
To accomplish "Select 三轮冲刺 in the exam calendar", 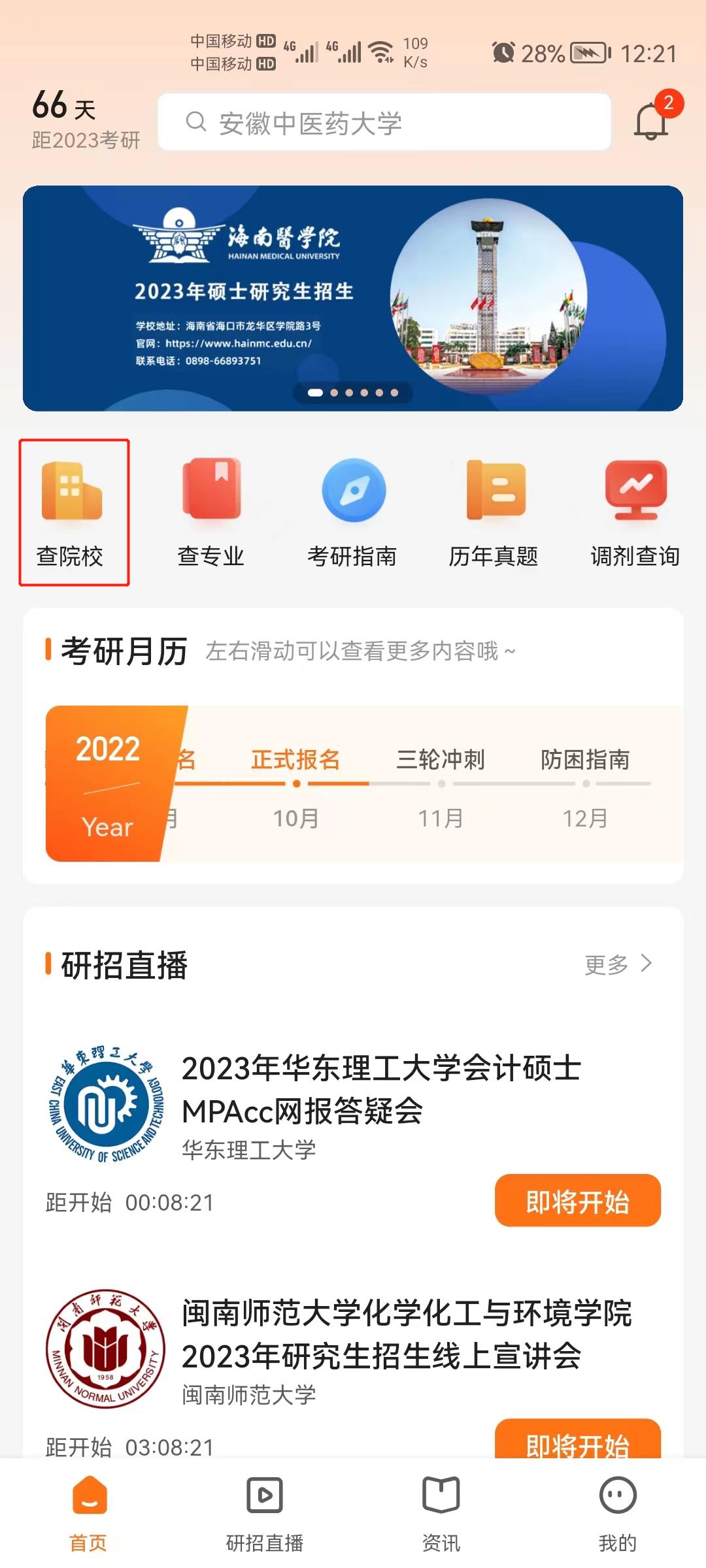I will pos(441,760).
